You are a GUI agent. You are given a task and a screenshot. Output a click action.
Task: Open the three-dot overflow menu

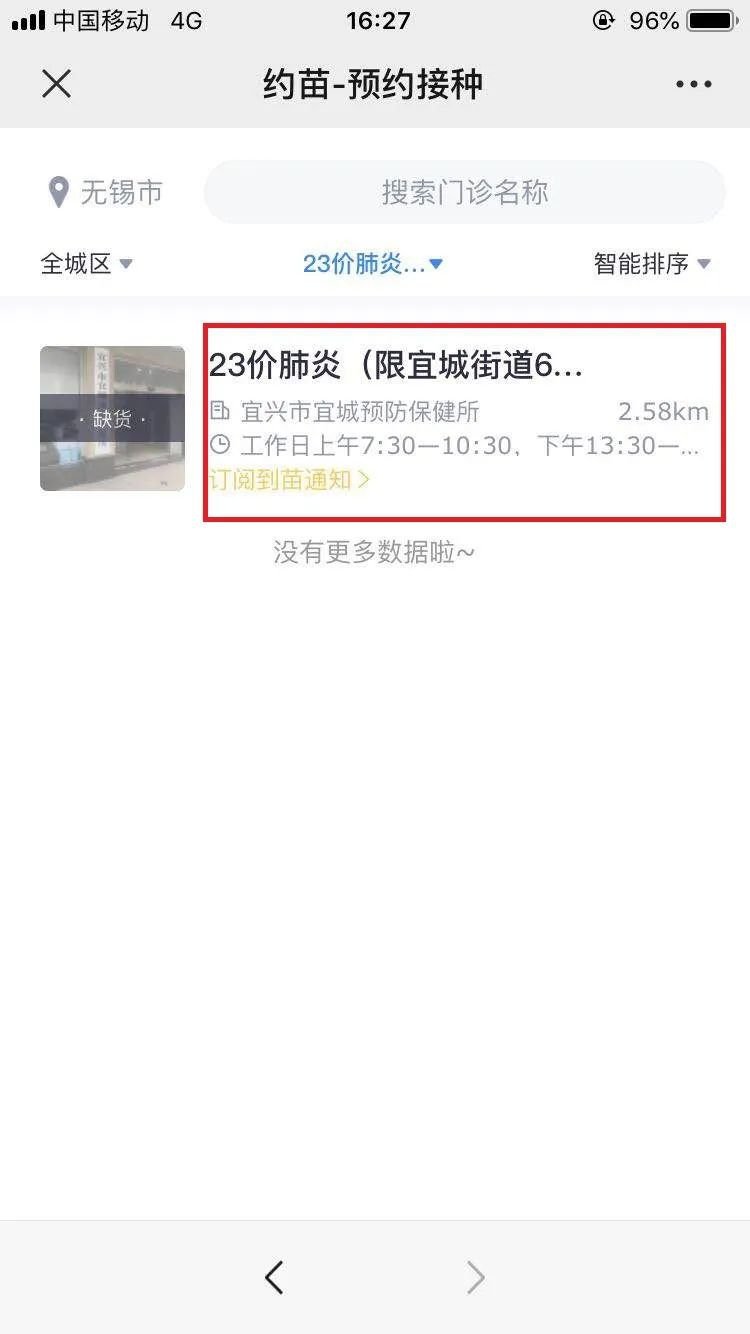693,84
